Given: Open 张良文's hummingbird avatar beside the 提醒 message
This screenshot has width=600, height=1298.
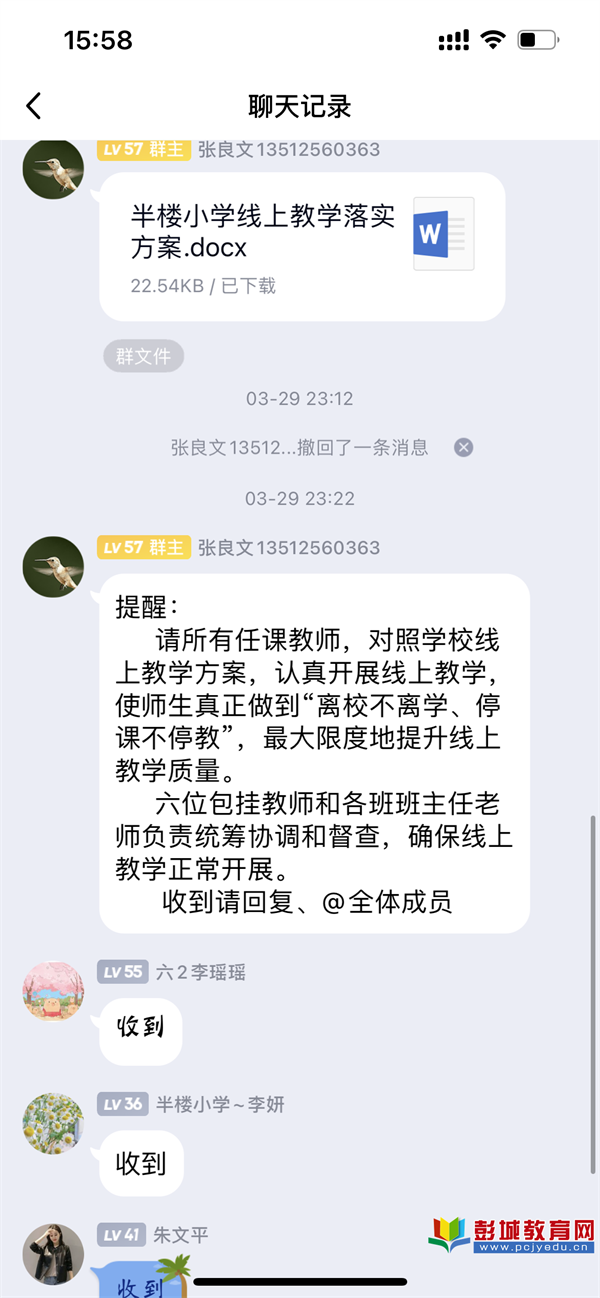Looking at the screenshot, I should point(53,567).
